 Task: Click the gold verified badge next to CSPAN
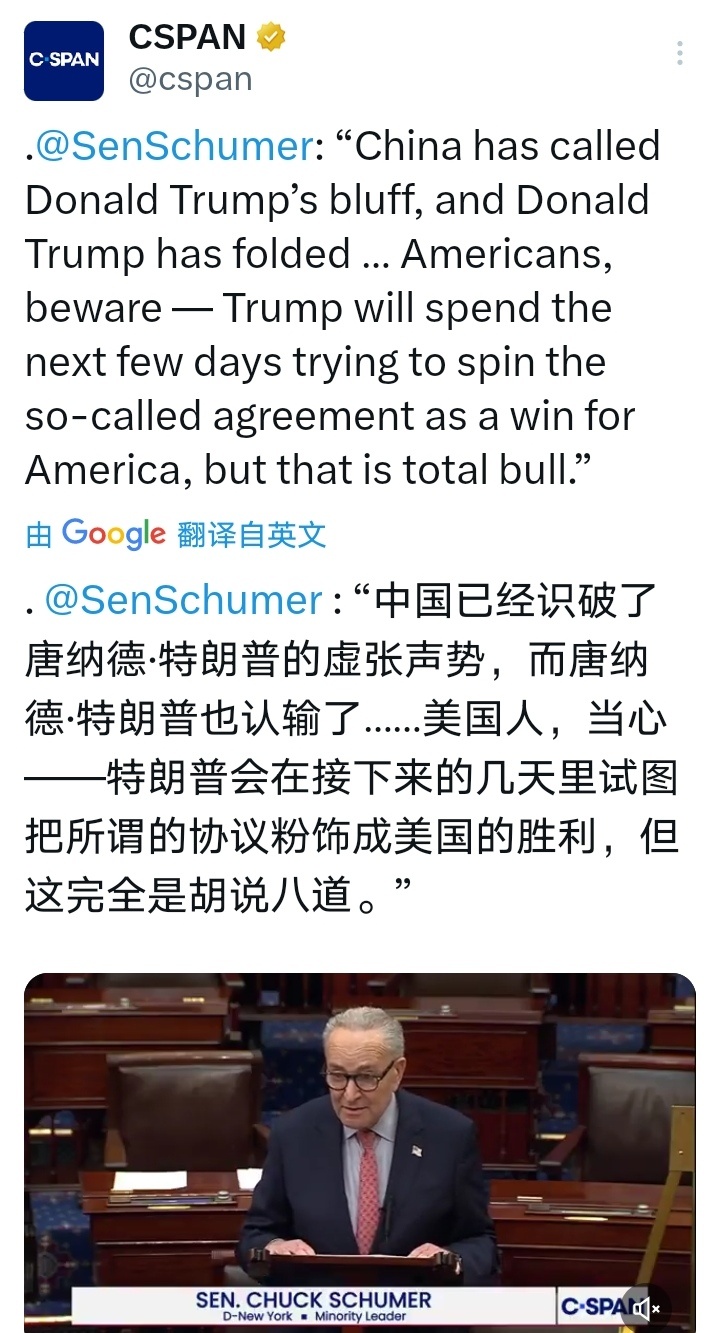pyautogui.click(x=268, y=37)
